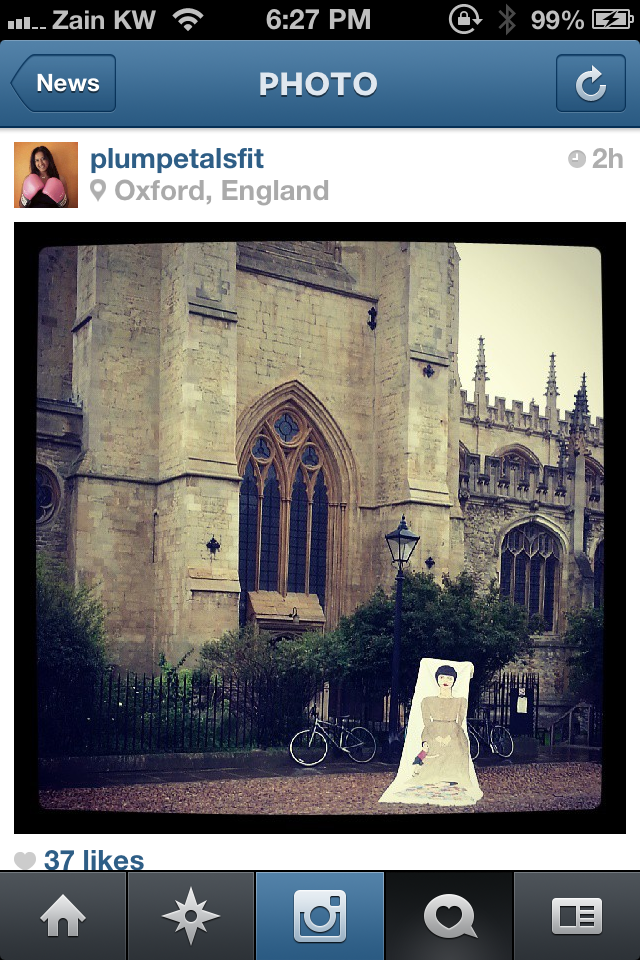Open the plumpetalsfit username link
Screen dimensions: 640x960
point(177,158)
